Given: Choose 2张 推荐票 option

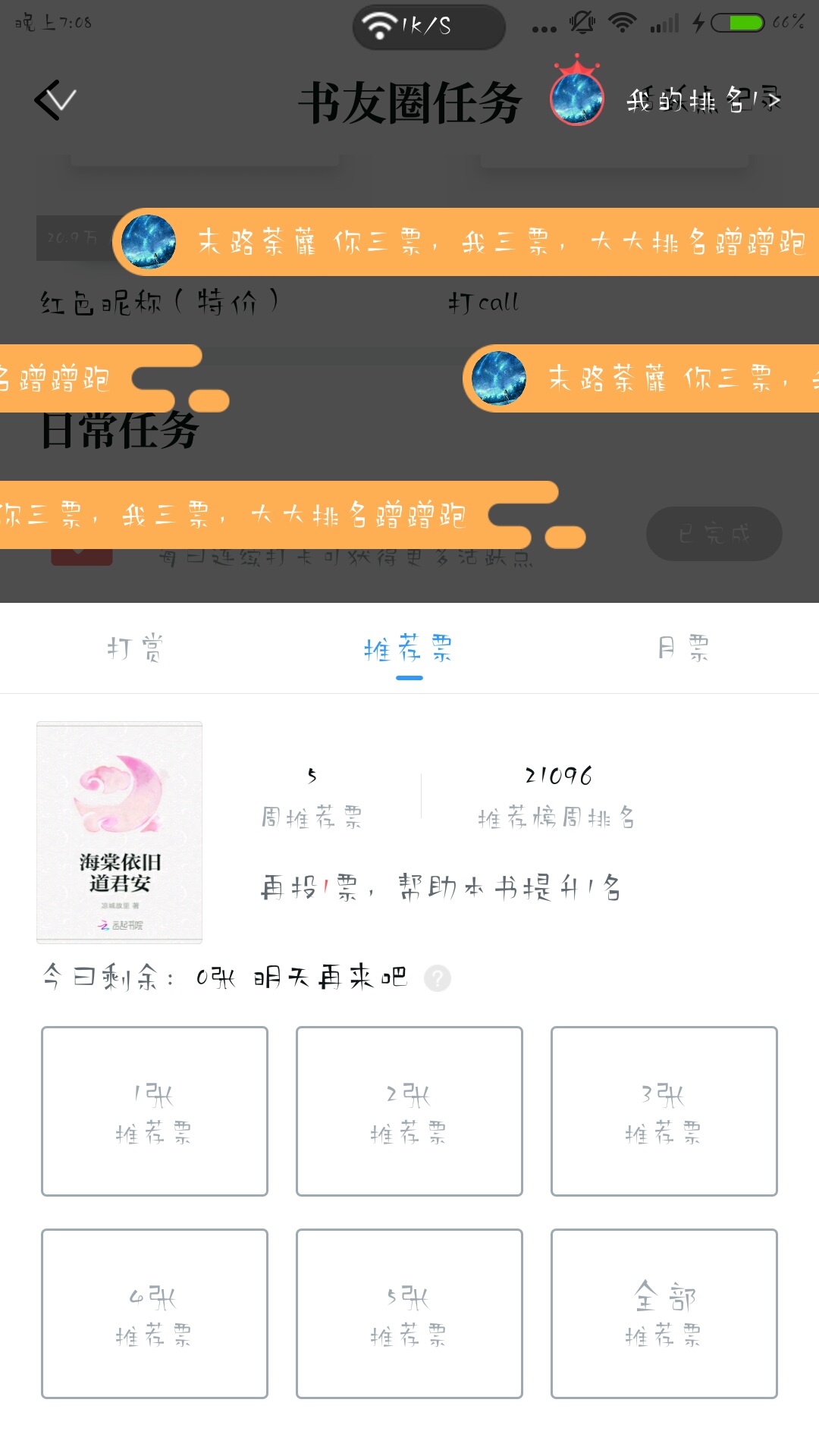Looking at the screenshot, I should pyautogui.click(x=409, y=1111).
